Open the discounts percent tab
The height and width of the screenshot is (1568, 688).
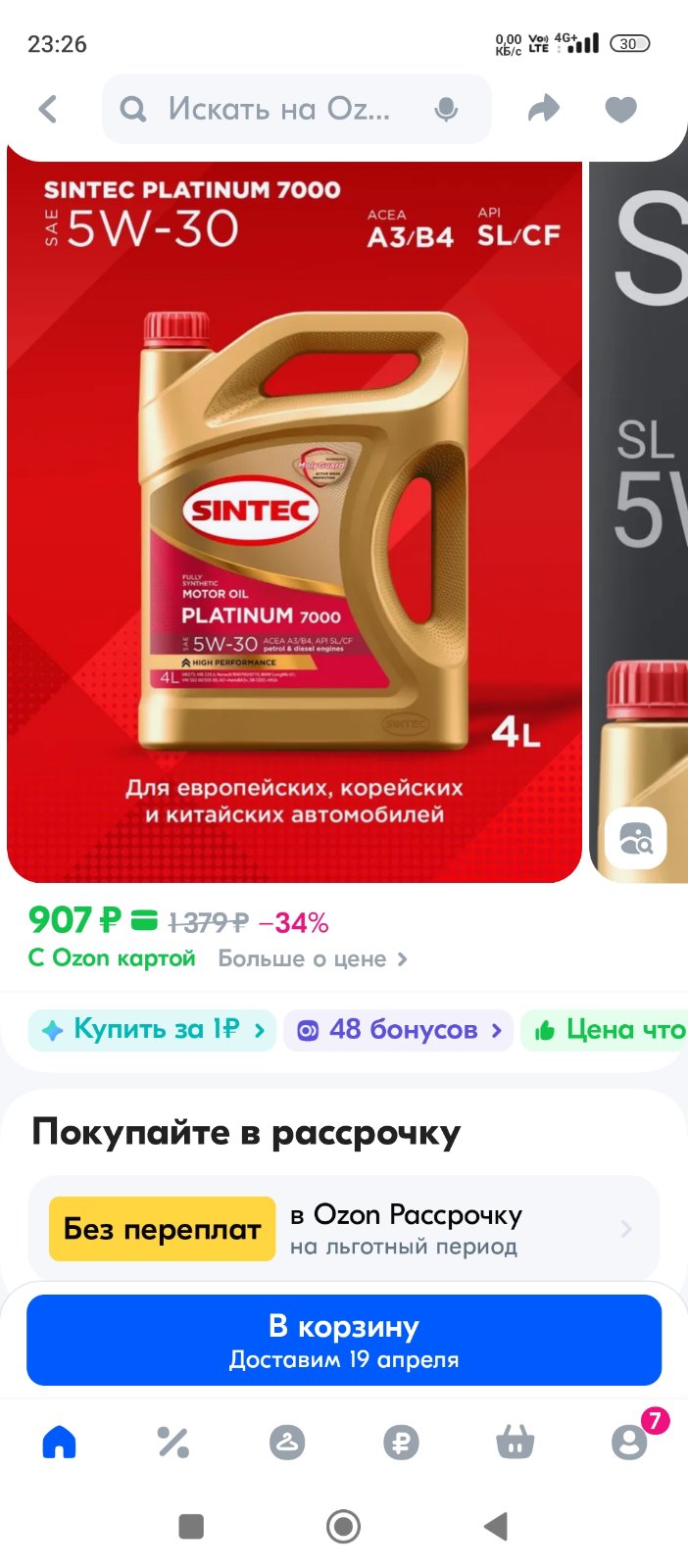point(173,1442)
